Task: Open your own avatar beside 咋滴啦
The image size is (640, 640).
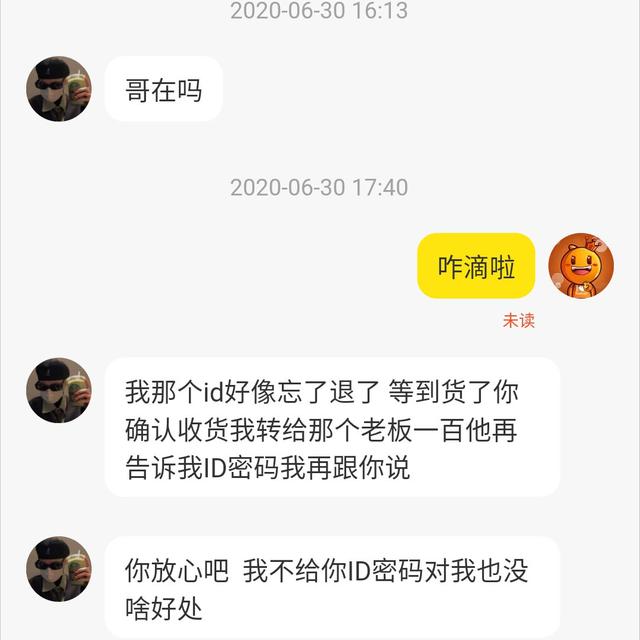Action: (x=581, y=266)
